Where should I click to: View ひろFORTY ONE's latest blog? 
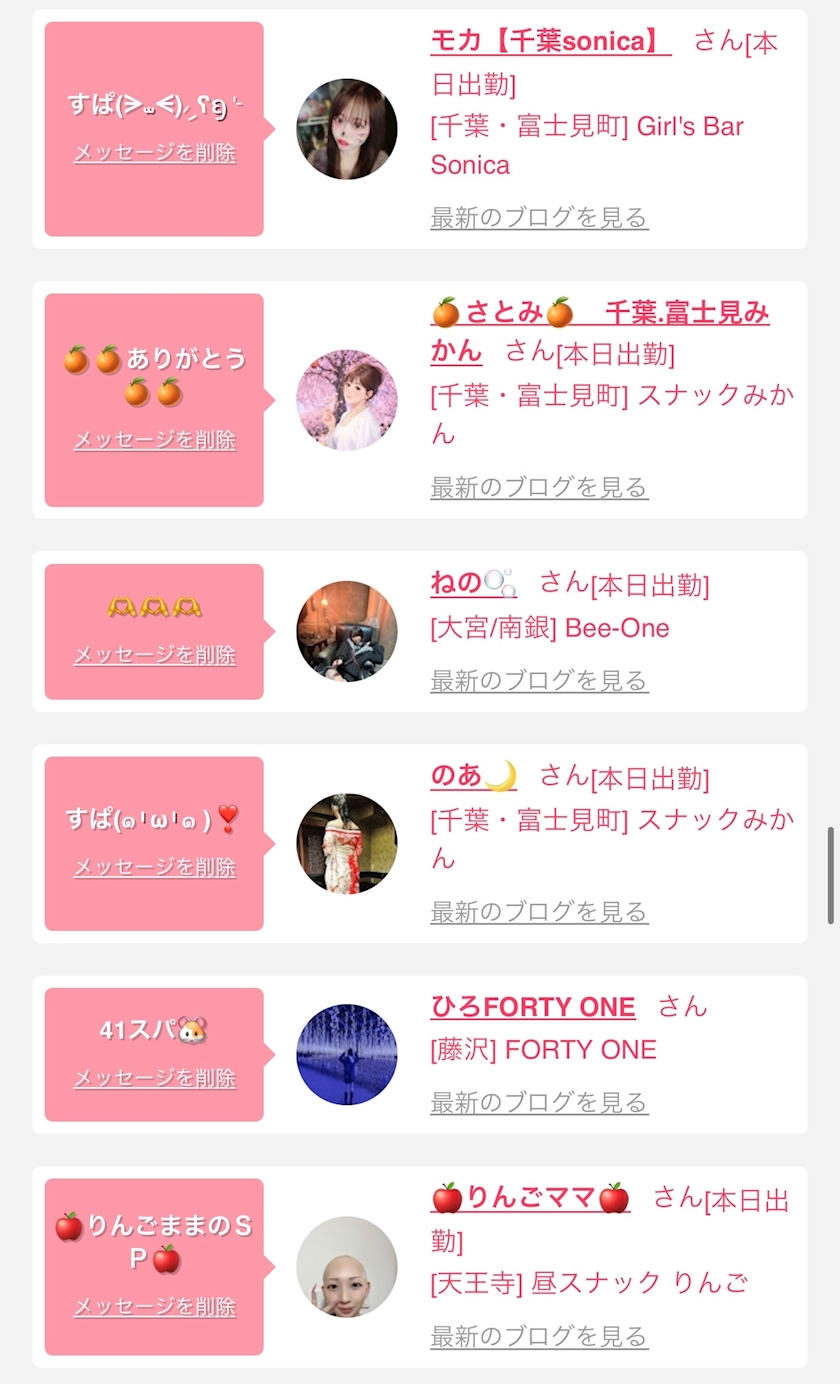pyautogui.click(x=539, y=1103)
